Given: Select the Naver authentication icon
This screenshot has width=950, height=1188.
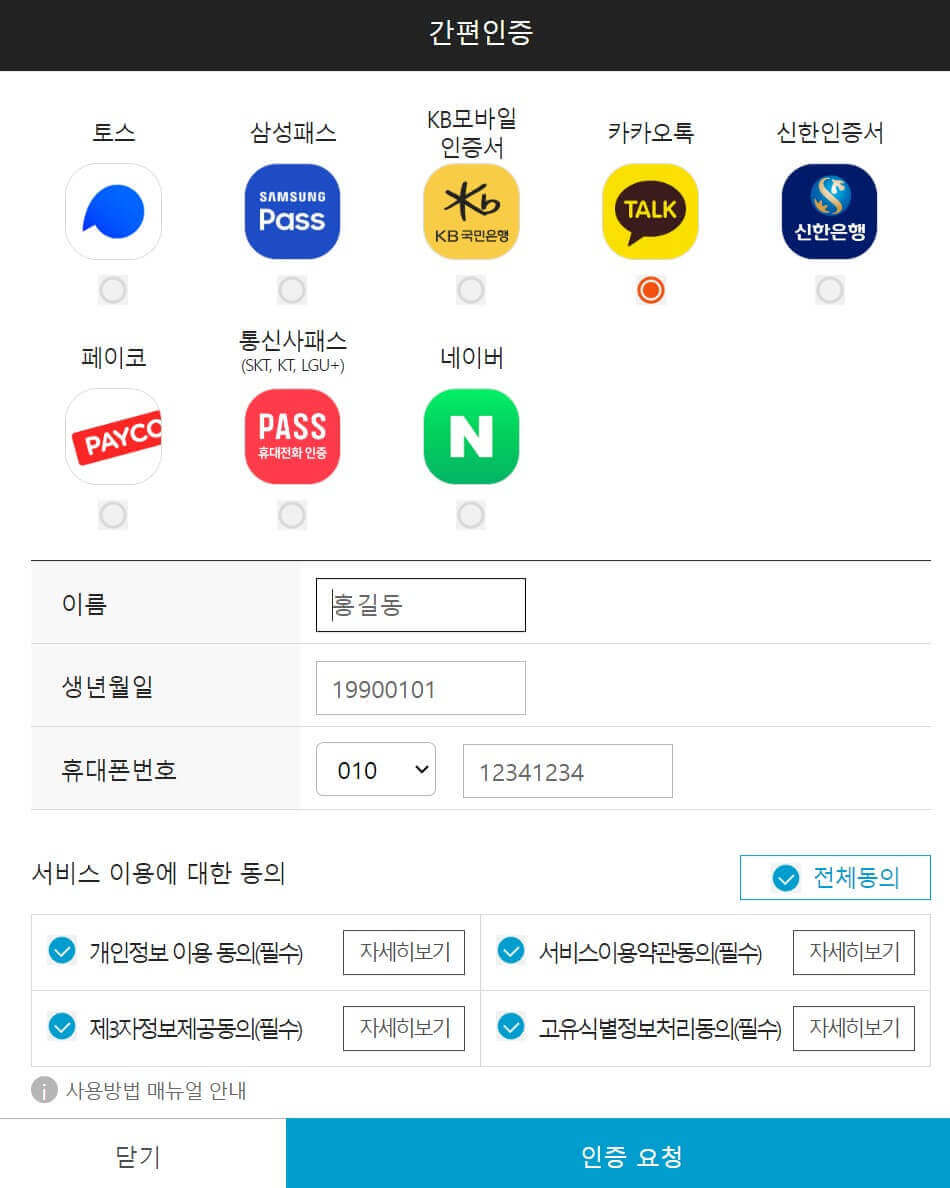Looking at the screenshot, I should tap(470, 437).
